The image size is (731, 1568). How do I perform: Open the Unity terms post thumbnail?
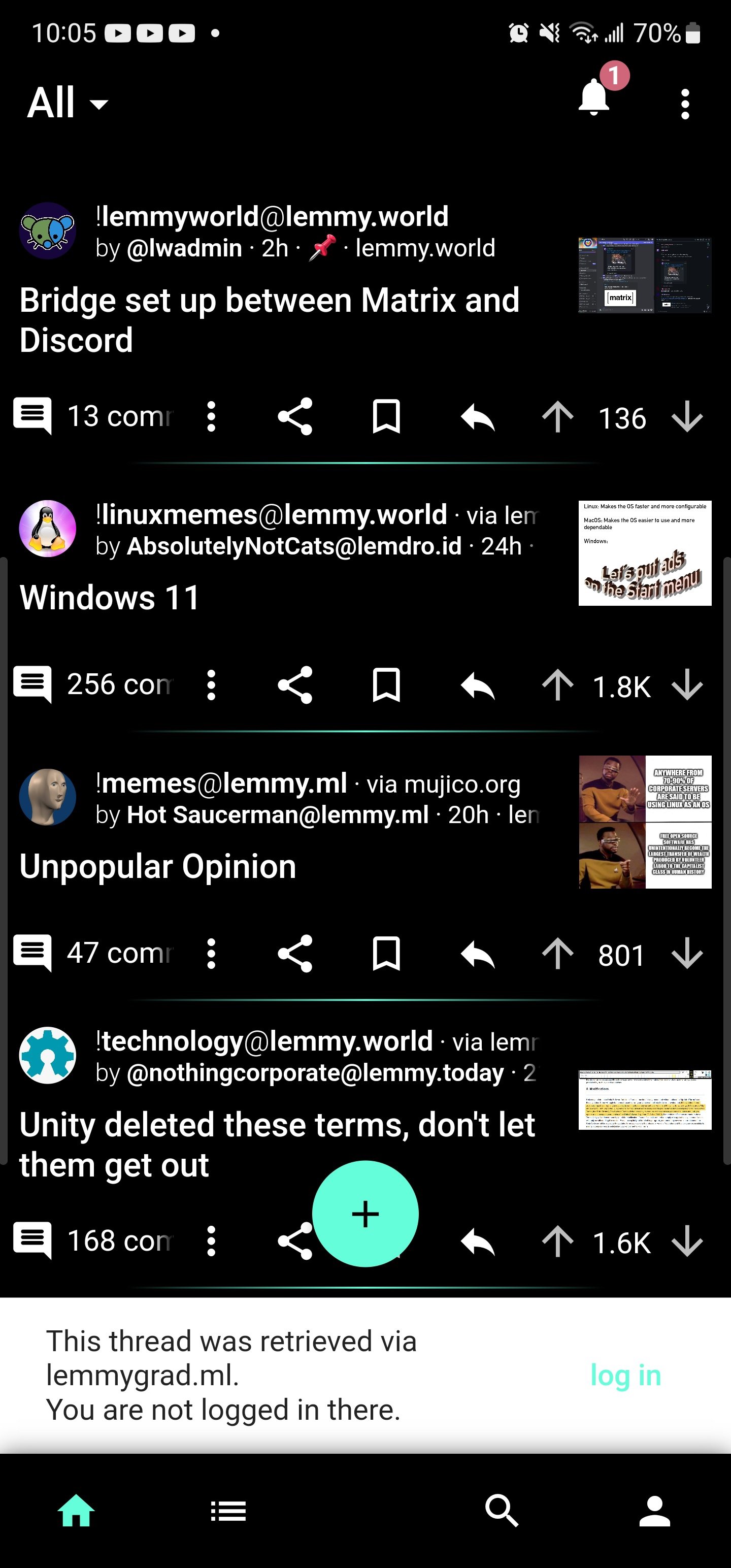point(645,1099)
